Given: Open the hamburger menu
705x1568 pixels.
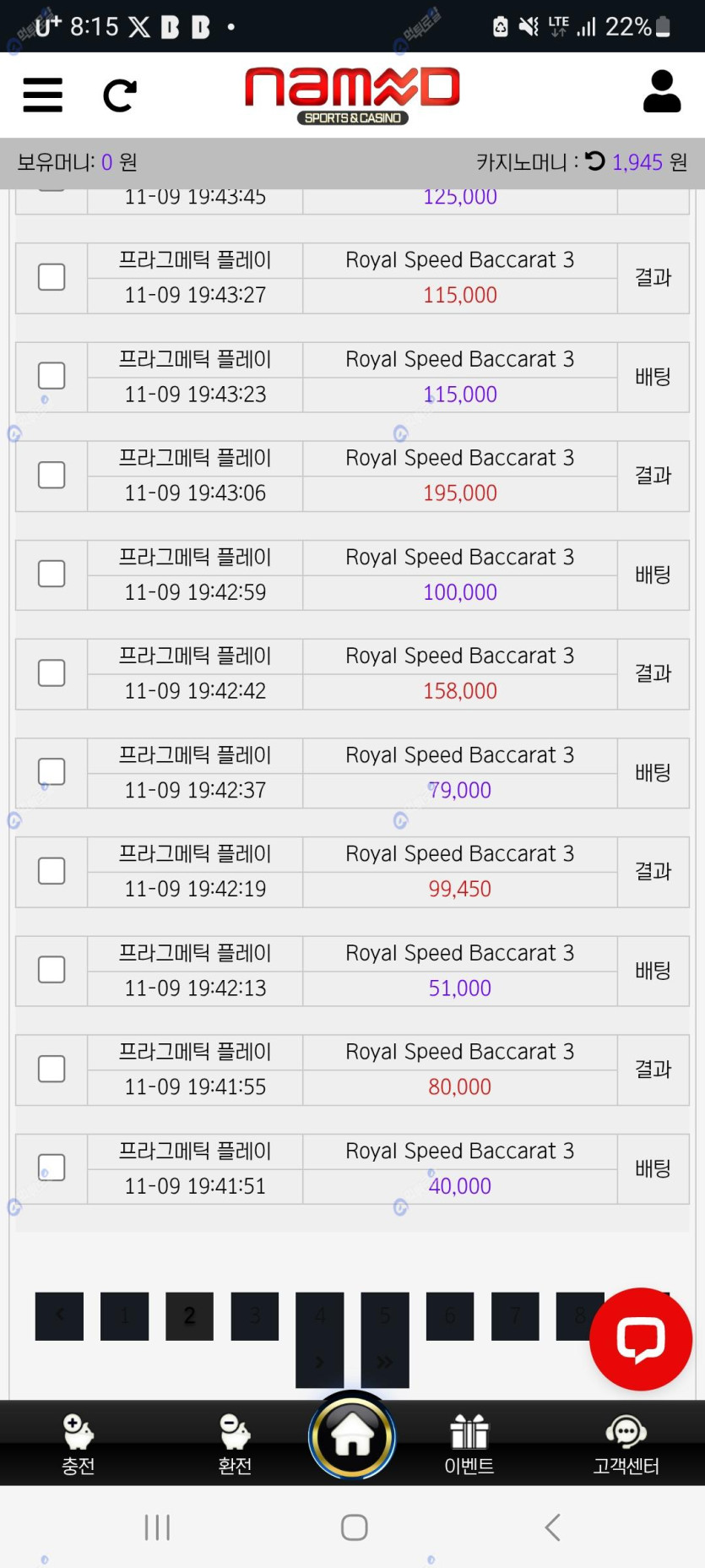Looking at the screenshot, I should click(x=42, y=95).
